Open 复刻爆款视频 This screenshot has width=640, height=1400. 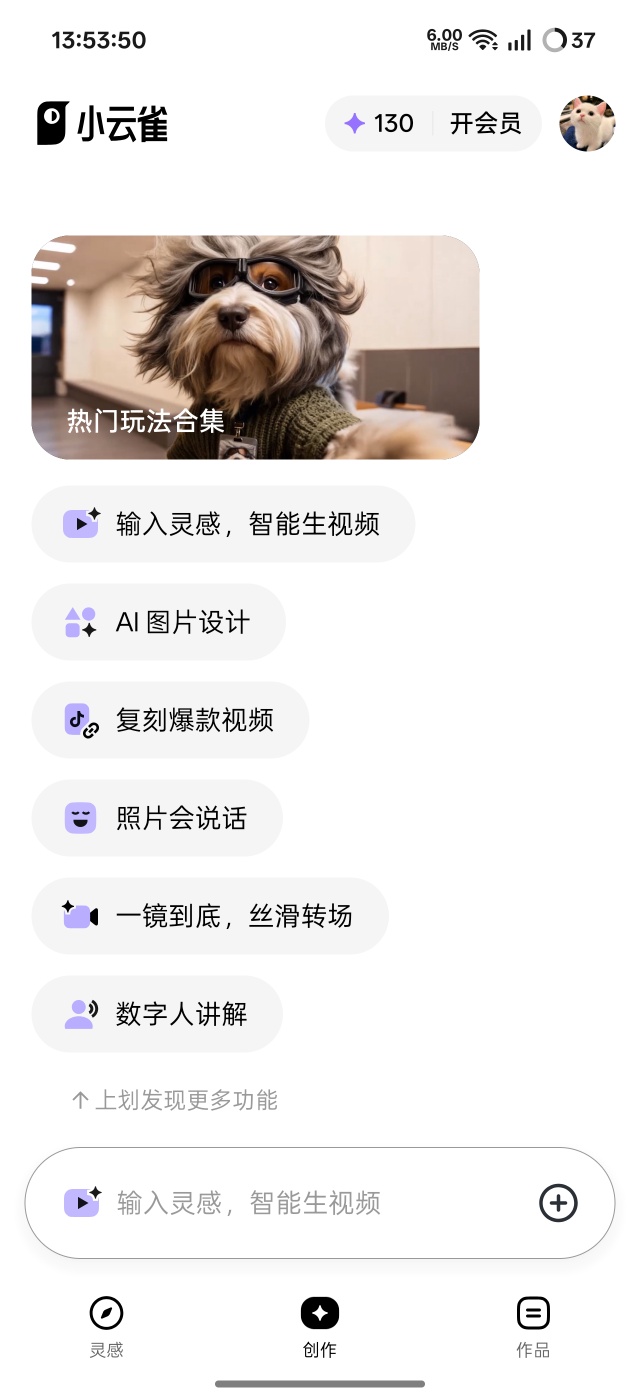[x=170, y=720]
